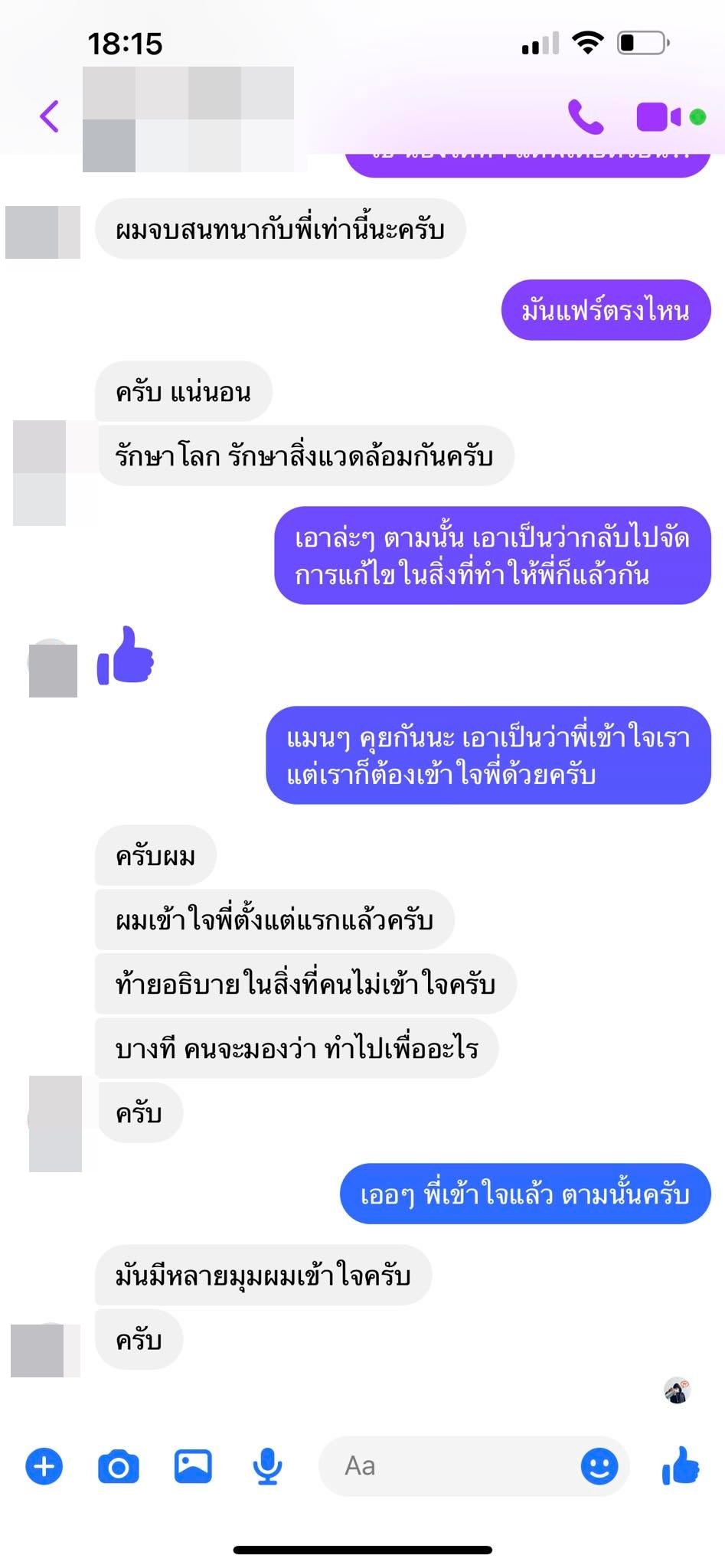This screenshot has width=725, height=1568.
Task: Open the photo gallery picker
Action: click(193, 1466)
